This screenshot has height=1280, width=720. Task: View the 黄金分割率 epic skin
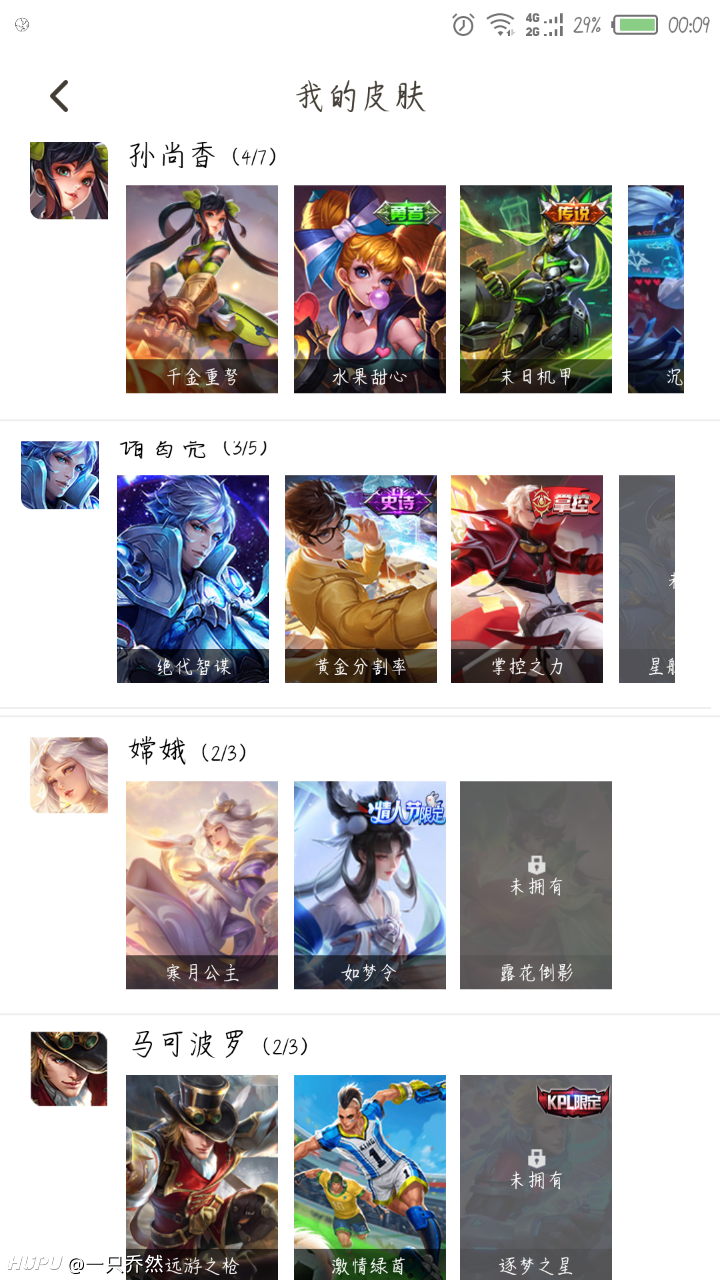[361, 578]
